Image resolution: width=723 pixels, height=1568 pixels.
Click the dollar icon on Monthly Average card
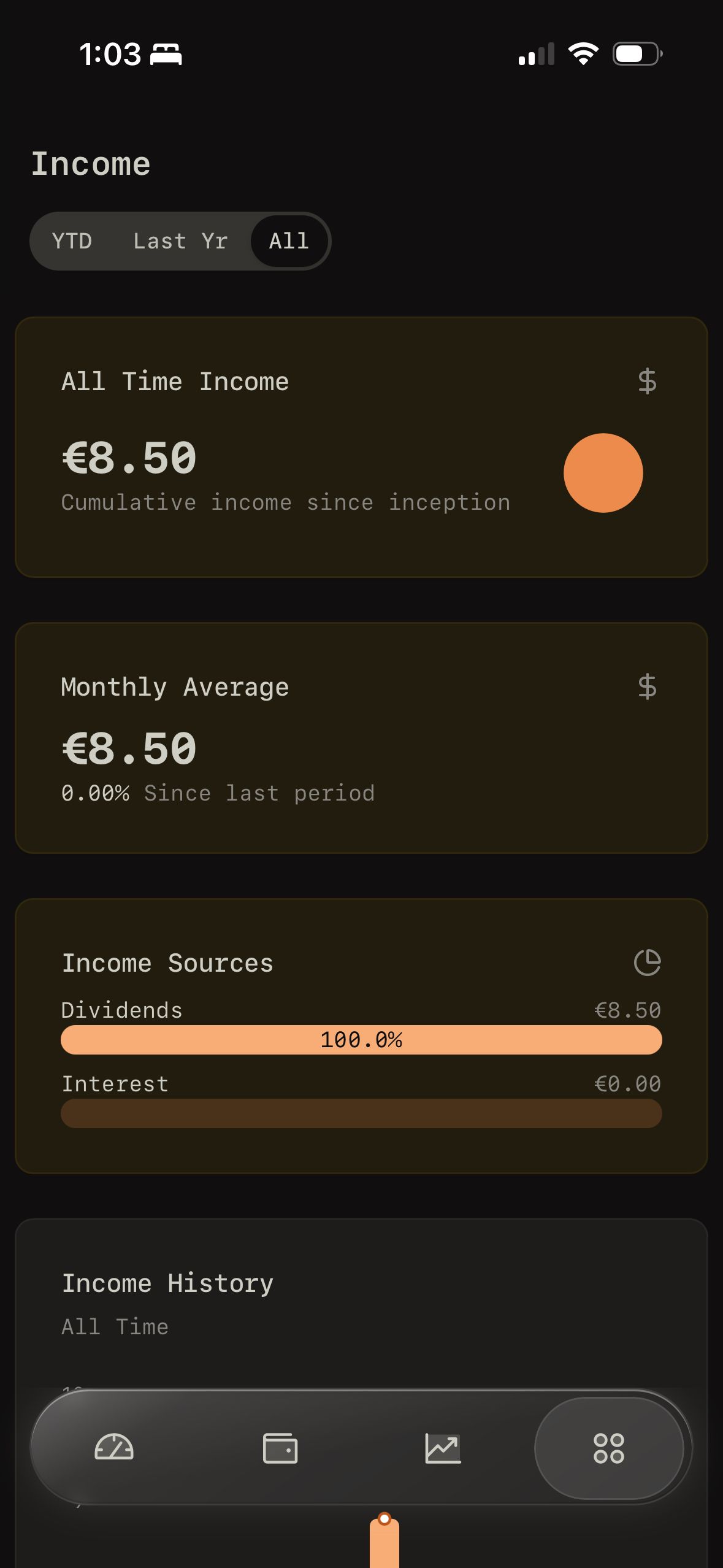(x=647, y=686)
